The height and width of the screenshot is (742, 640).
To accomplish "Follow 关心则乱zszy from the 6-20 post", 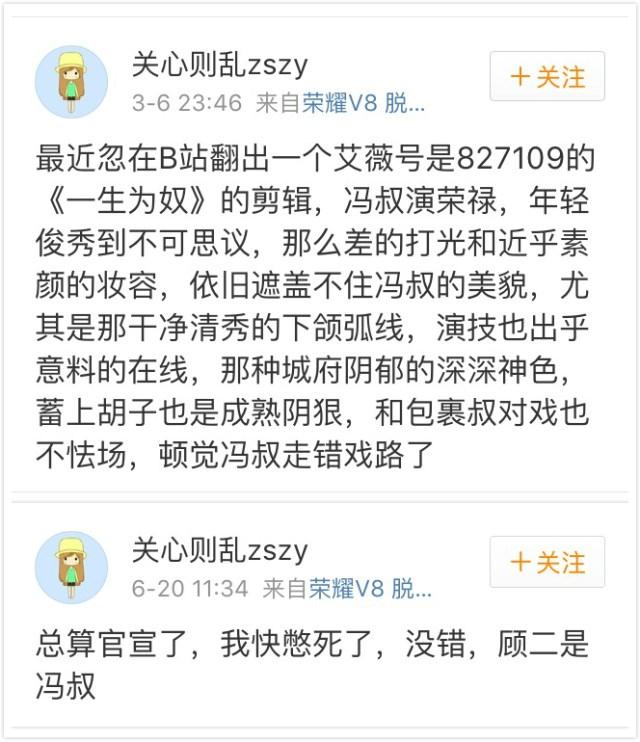I will [x=547, y=562].
